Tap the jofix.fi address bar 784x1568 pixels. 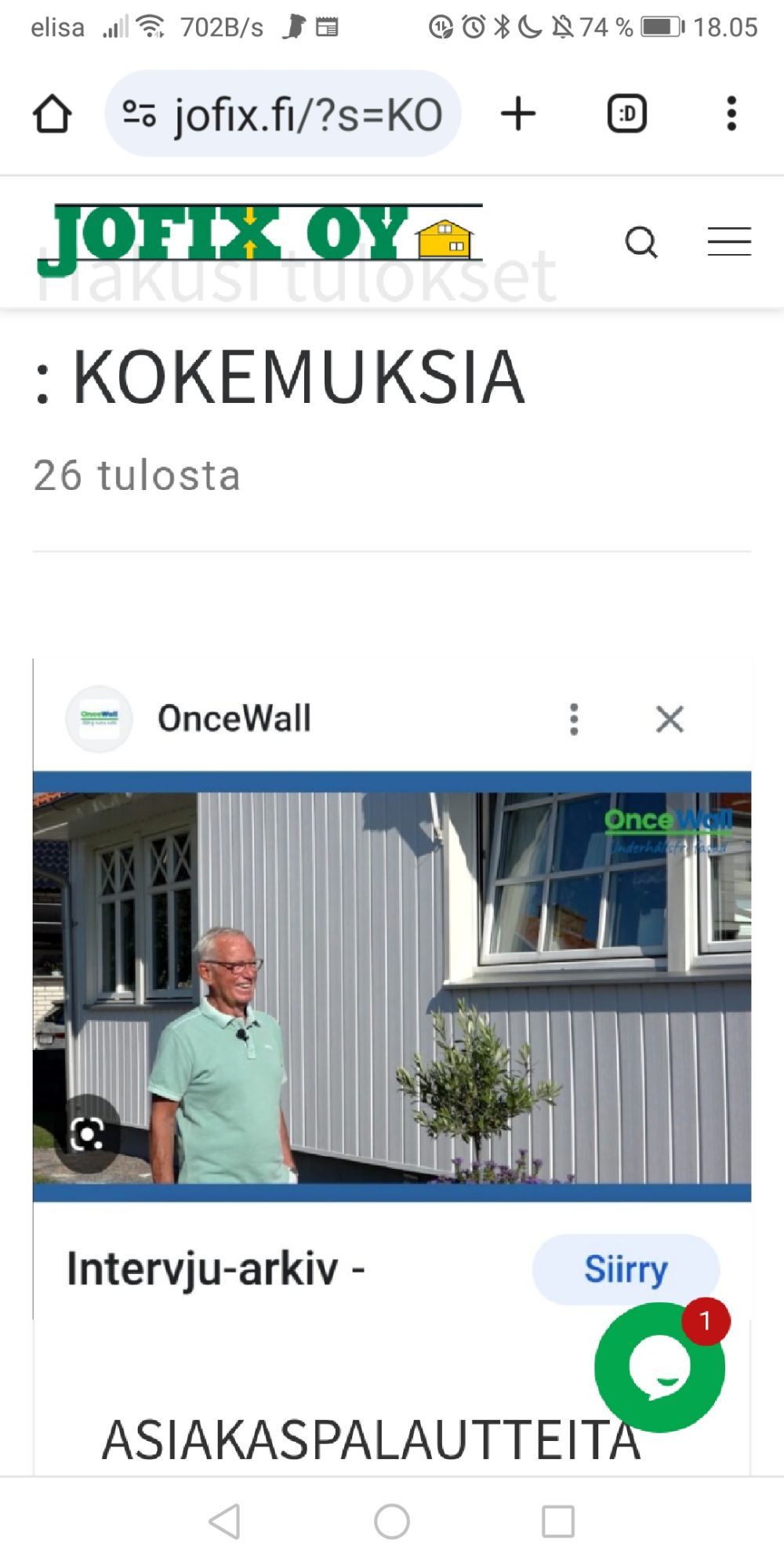point(282,114)
